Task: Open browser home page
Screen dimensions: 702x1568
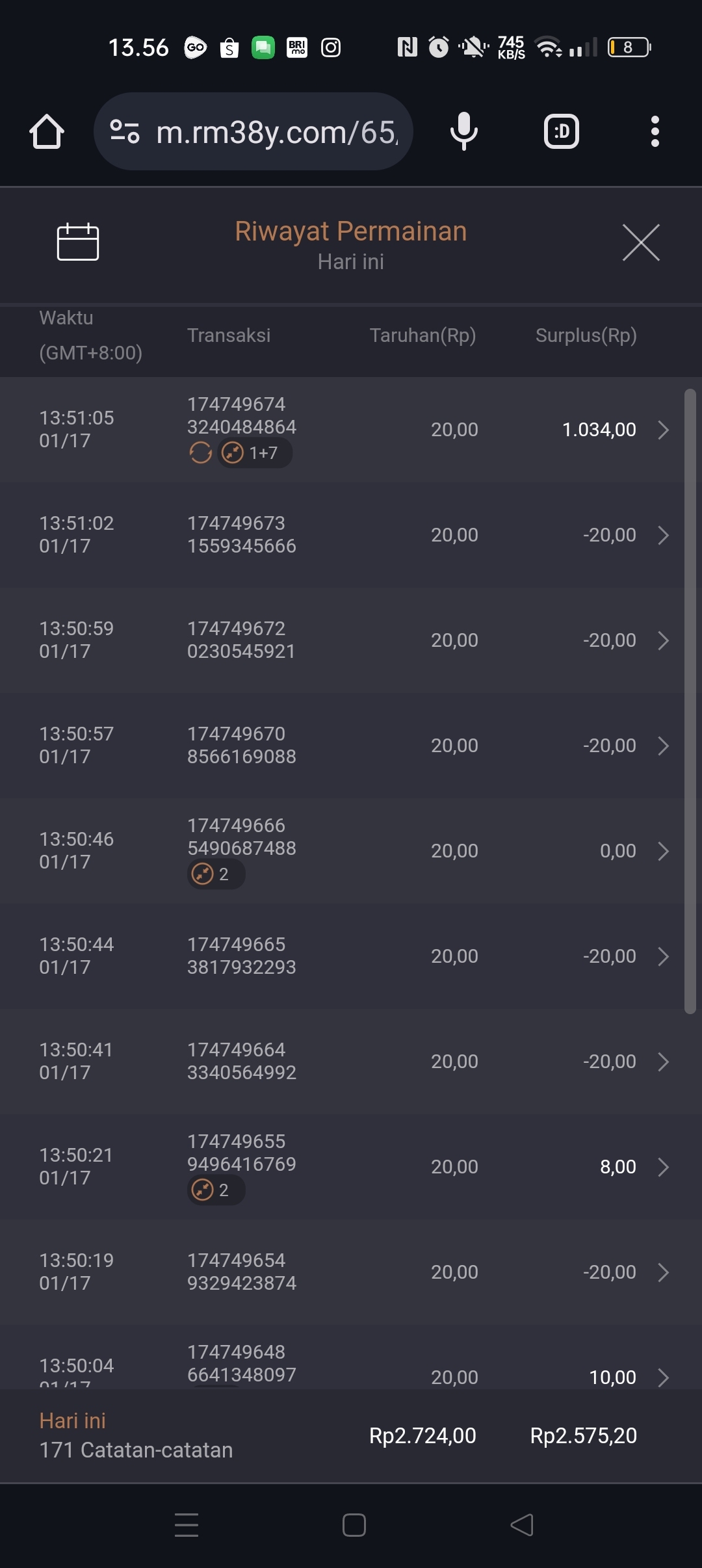Action: (x=47, y=132)
